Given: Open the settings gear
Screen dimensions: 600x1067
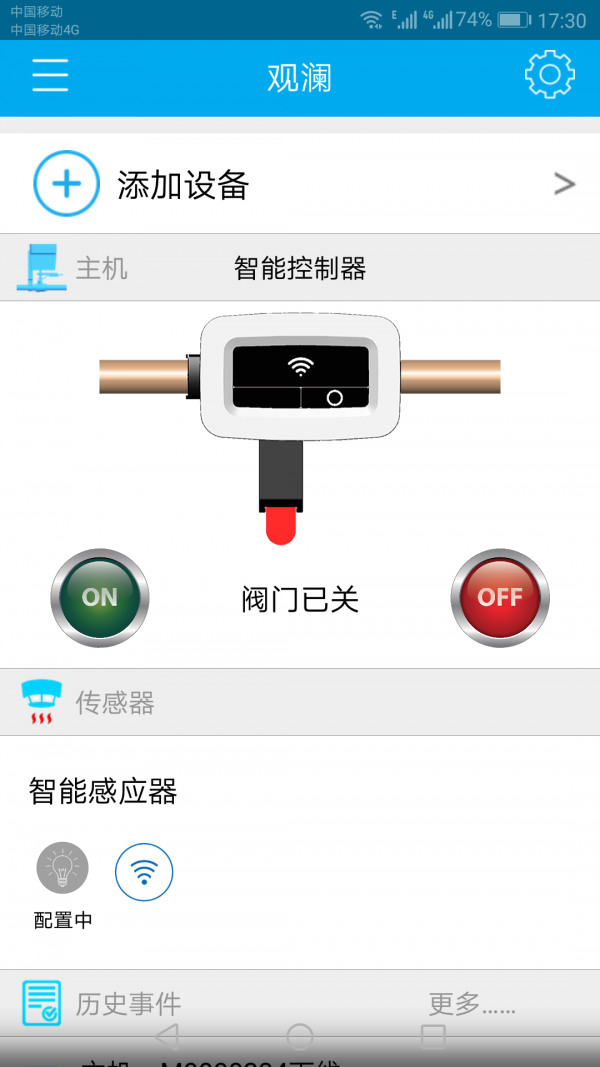Looking at the screenshot, I should pos(549,74).
